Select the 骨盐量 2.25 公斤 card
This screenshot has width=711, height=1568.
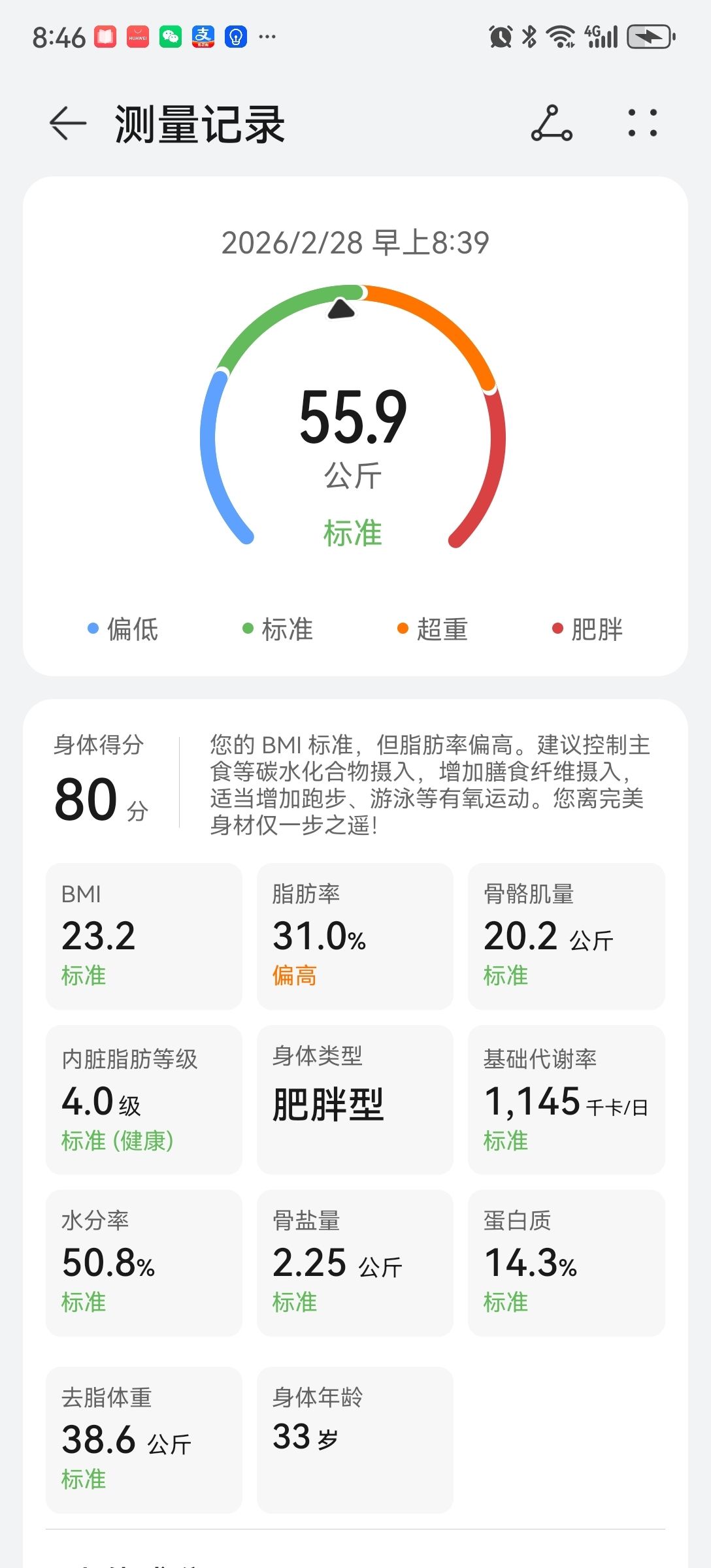click(355, 1262)
